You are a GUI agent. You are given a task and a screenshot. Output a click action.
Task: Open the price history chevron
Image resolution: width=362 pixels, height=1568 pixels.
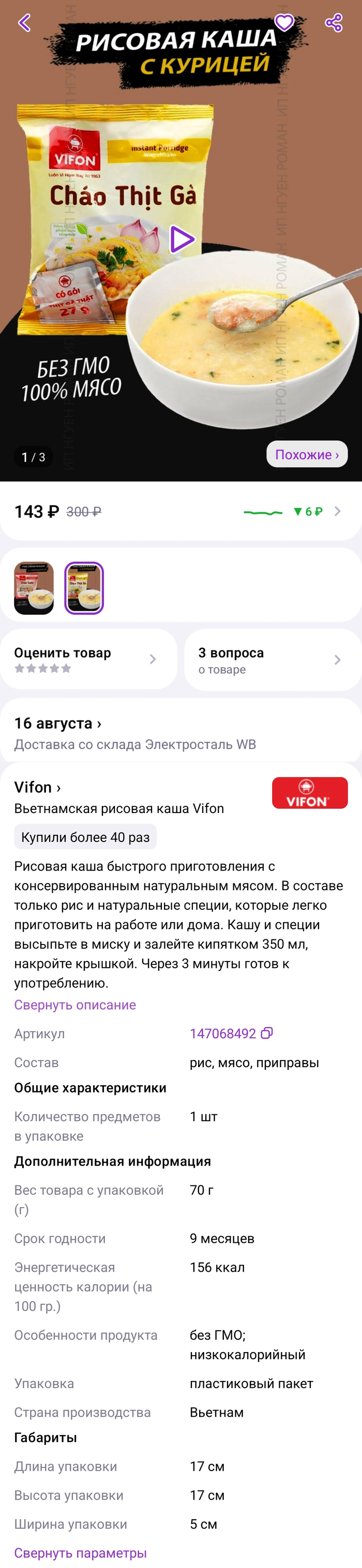point(338,511)
